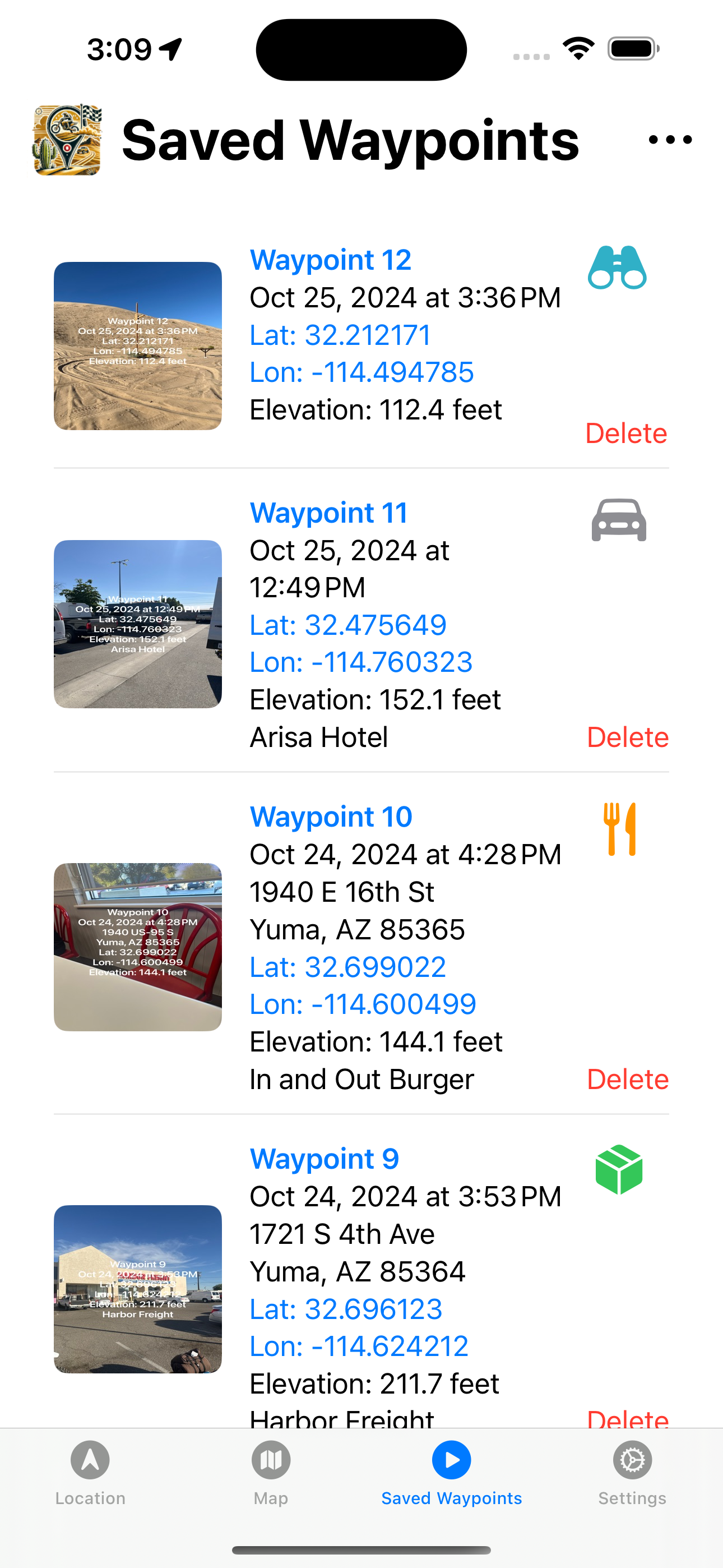Tap the fork and knife icon on Waypoint 10

pyautogui.click(x=620, y=829)
